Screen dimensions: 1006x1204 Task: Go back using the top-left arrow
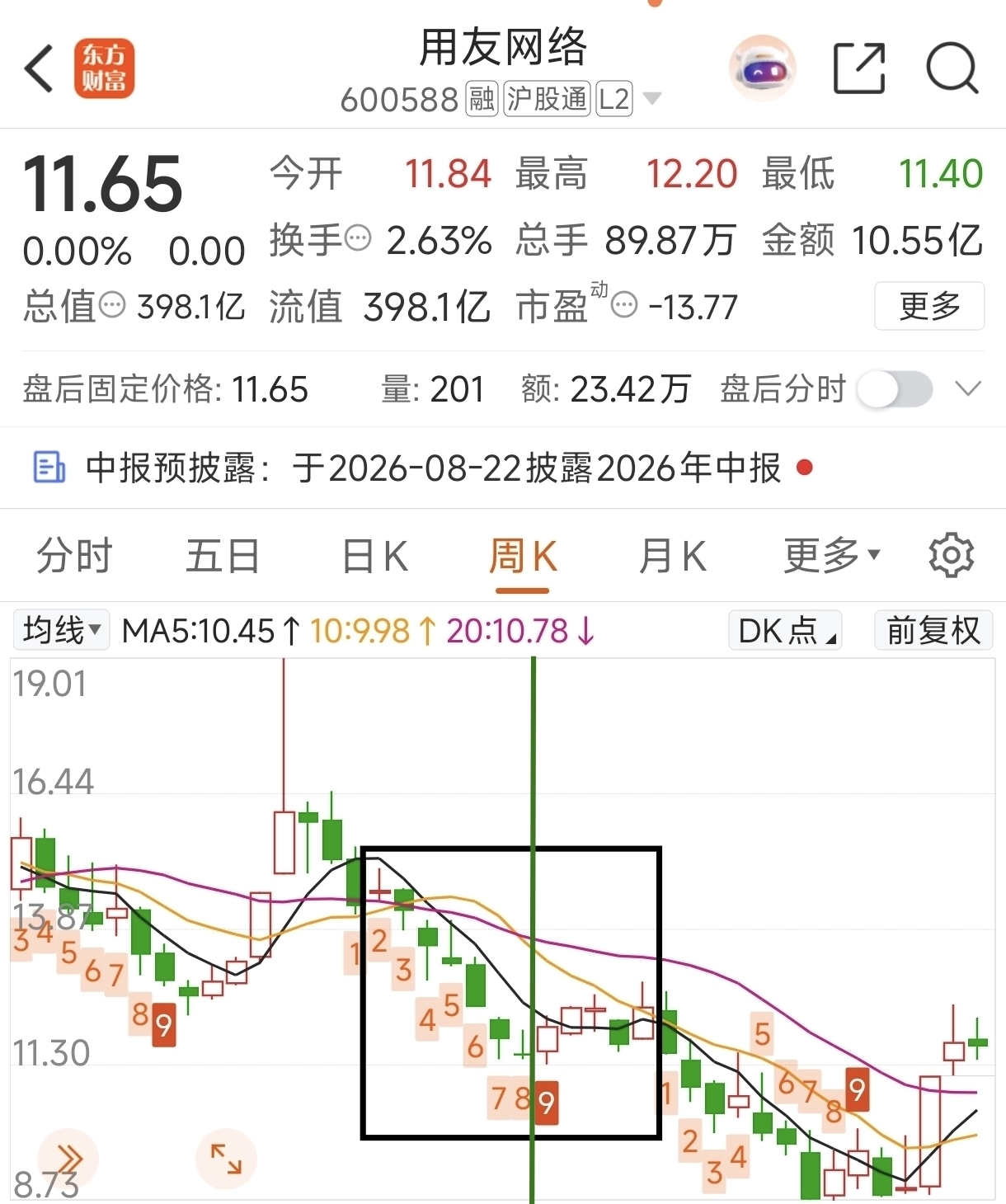pyautogui.click(x=39, y=69)
